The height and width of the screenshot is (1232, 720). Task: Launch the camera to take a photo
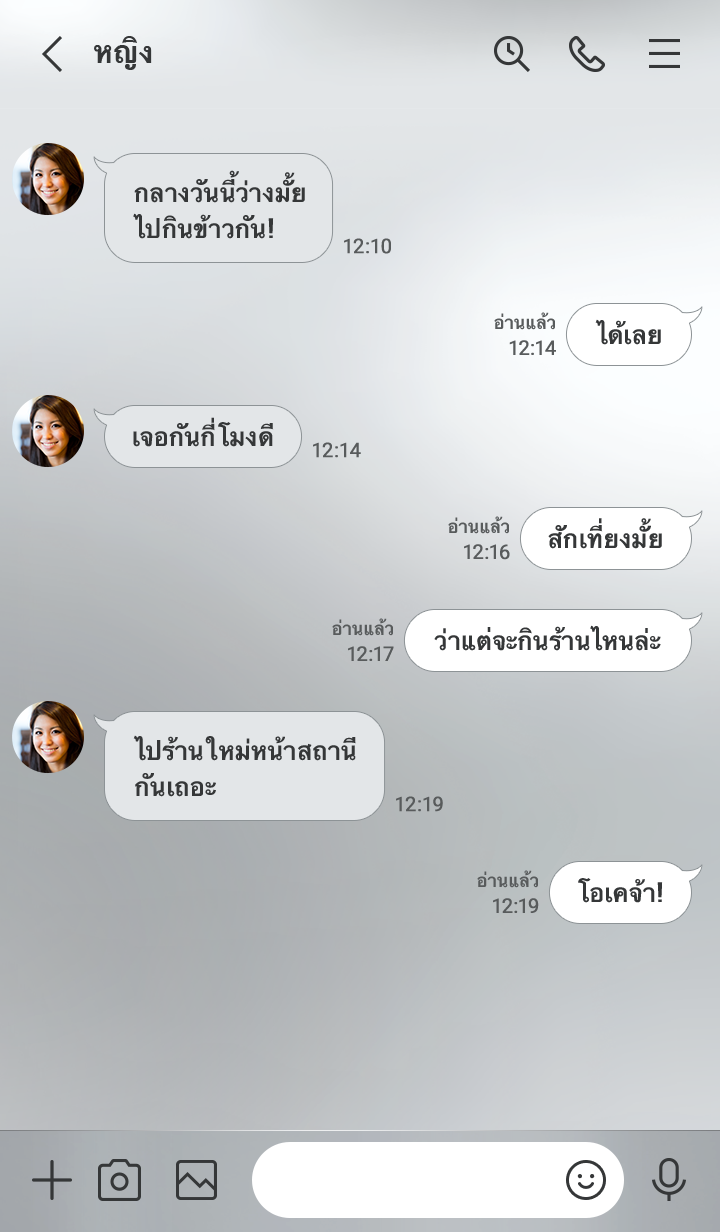[x=119, y=1181]
